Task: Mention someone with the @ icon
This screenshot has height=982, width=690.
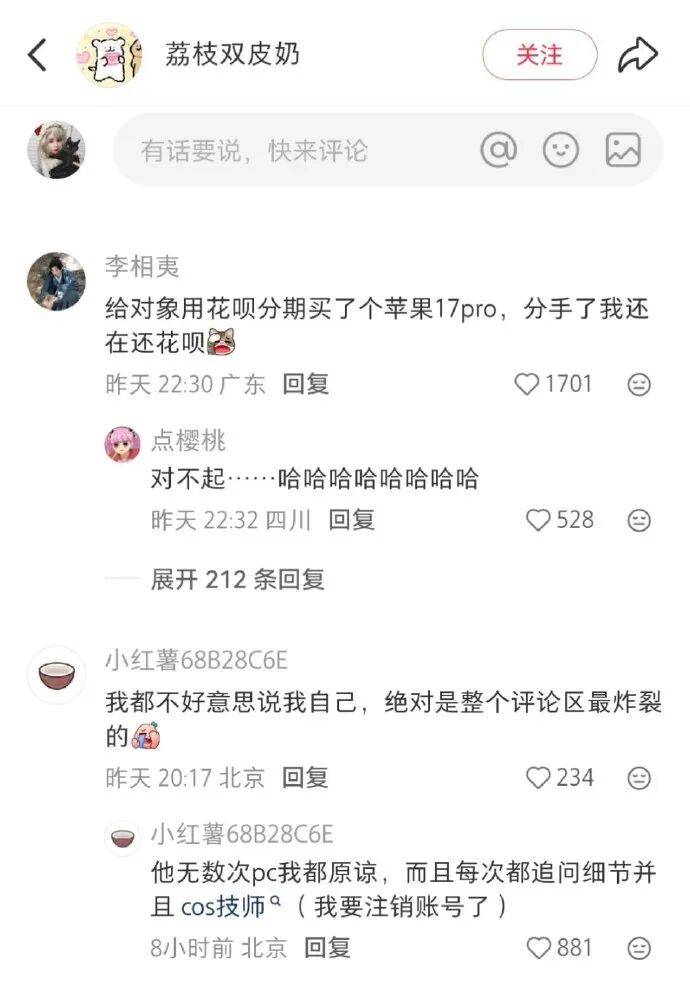Action: point(498,150)
